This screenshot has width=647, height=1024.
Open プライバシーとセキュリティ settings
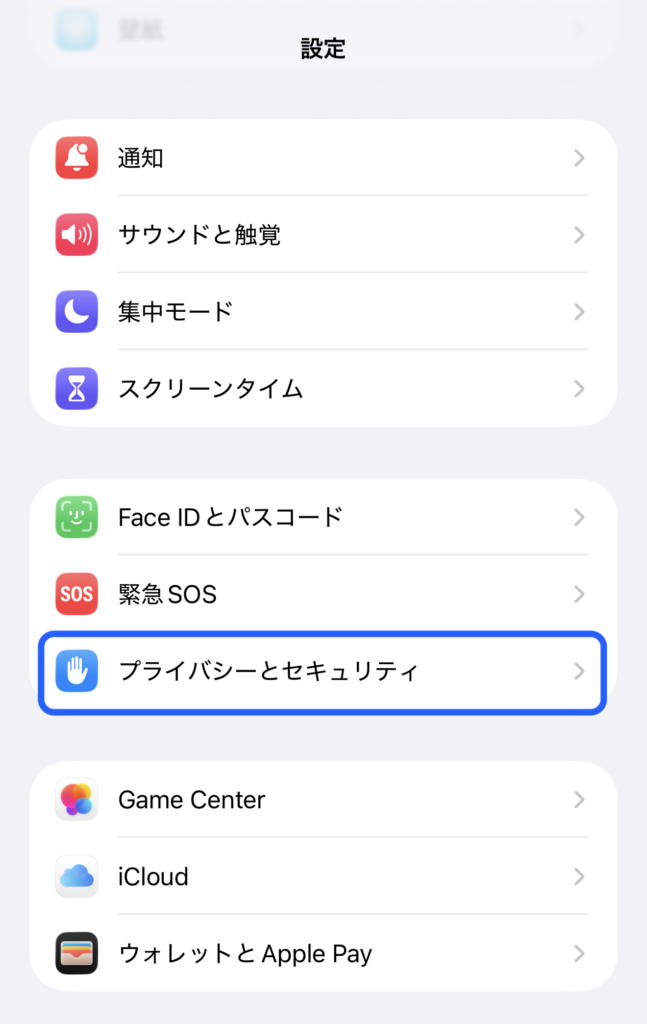(322, 671)
